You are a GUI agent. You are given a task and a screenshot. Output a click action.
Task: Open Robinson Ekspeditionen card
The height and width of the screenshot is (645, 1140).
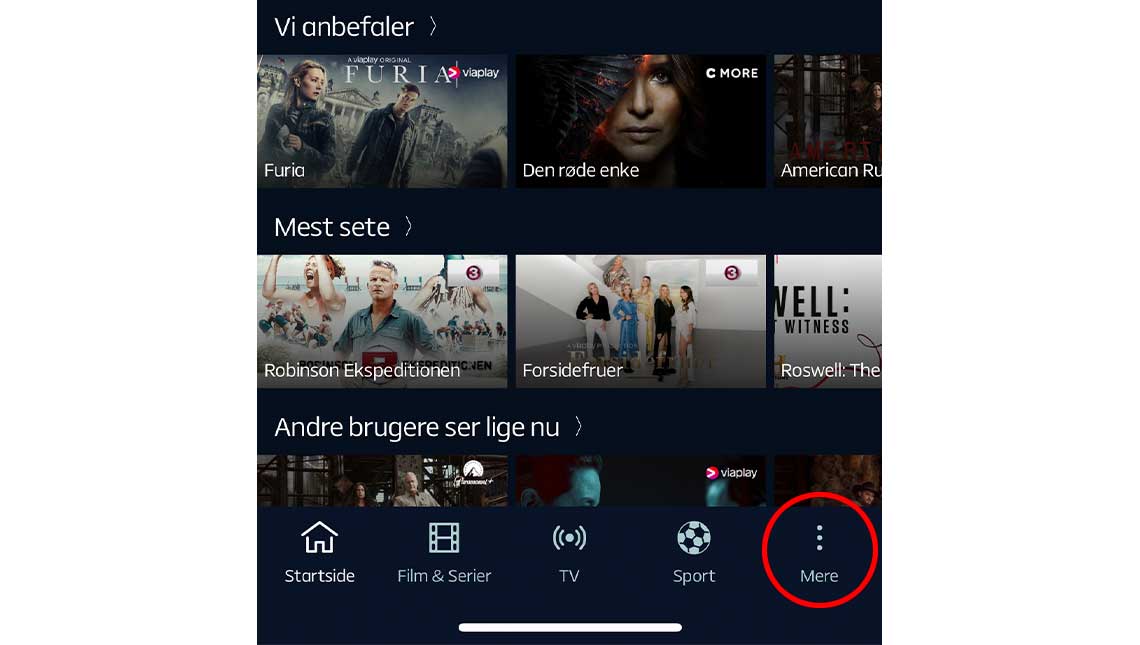click(x=382, y=320)
